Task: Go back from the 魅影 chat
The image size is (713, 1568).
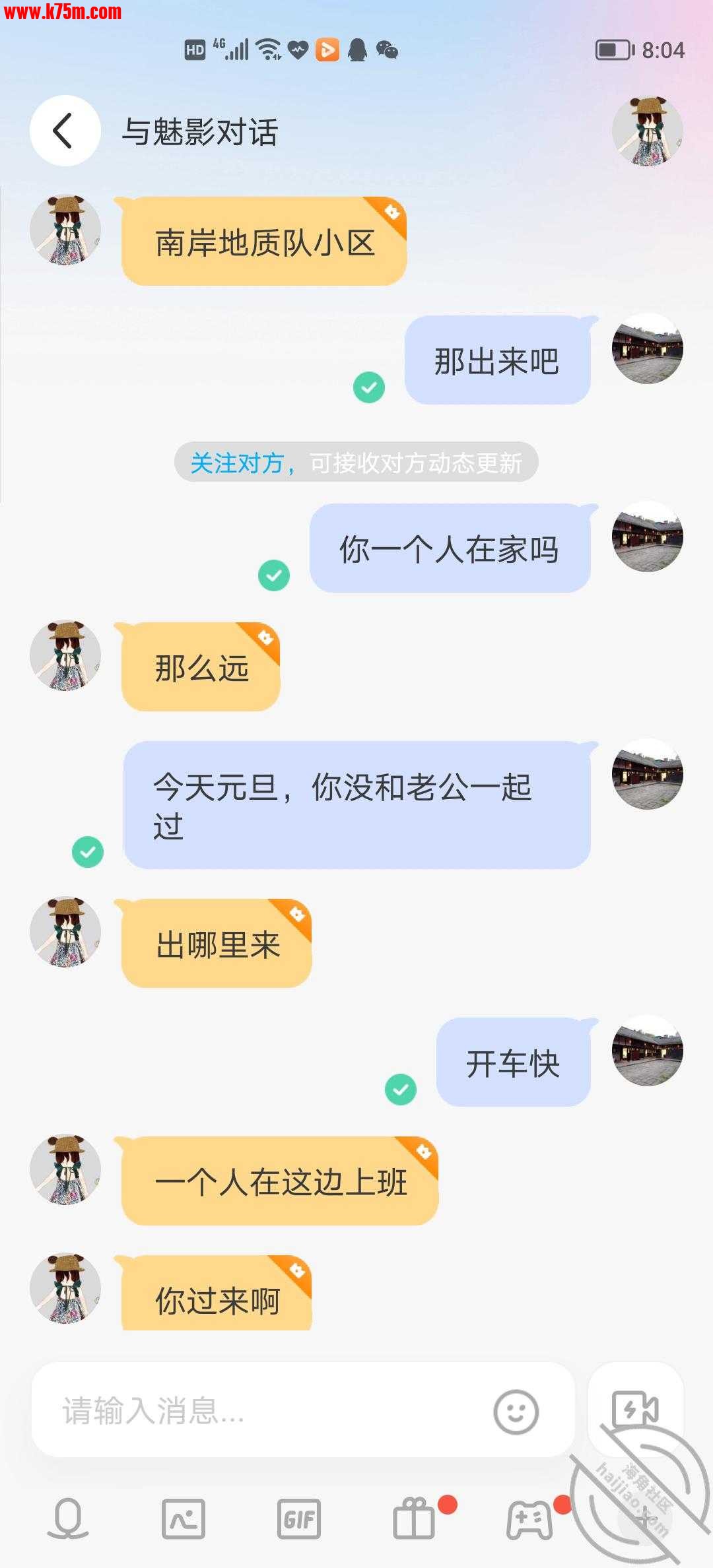Action: (65, 131)
